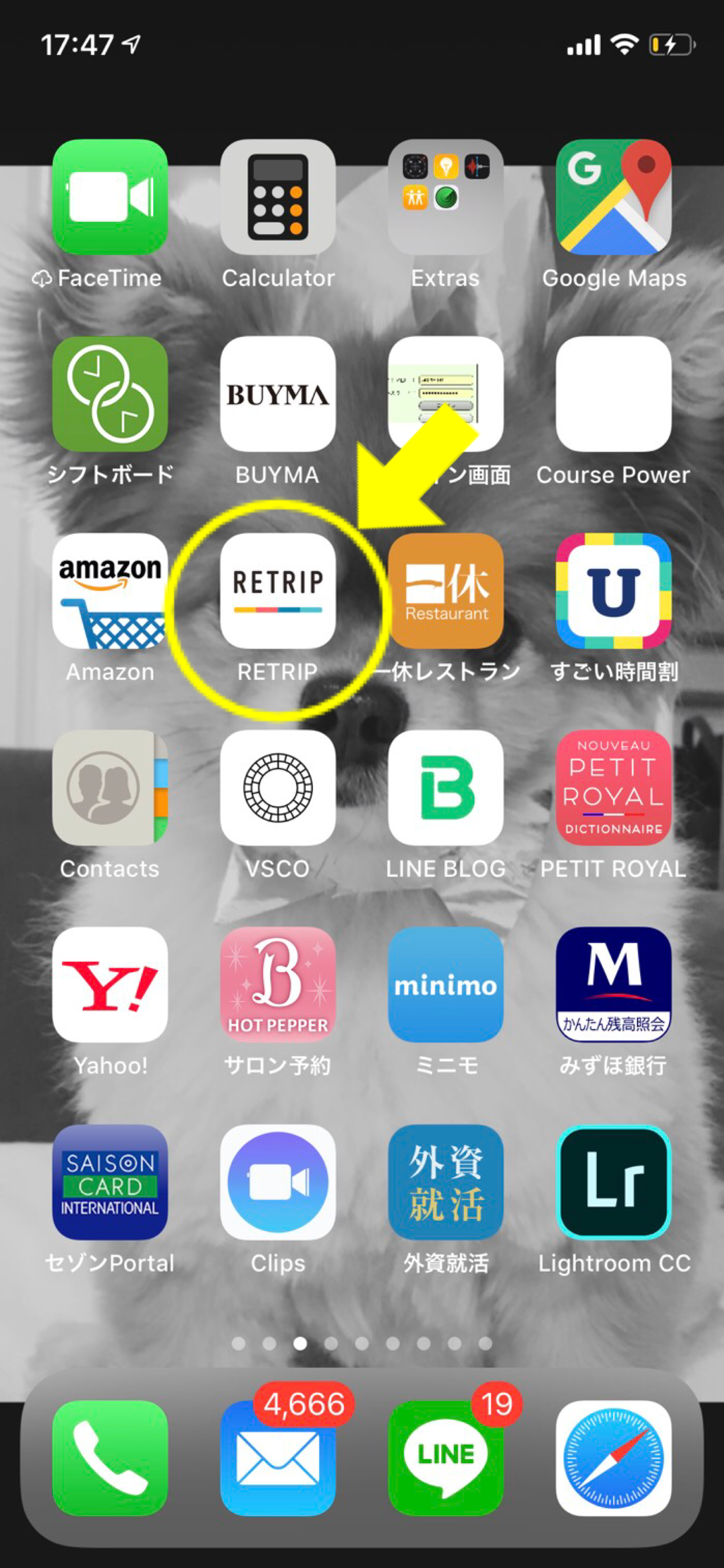
Task: Launch FaceTime
Action: (110, 196)
